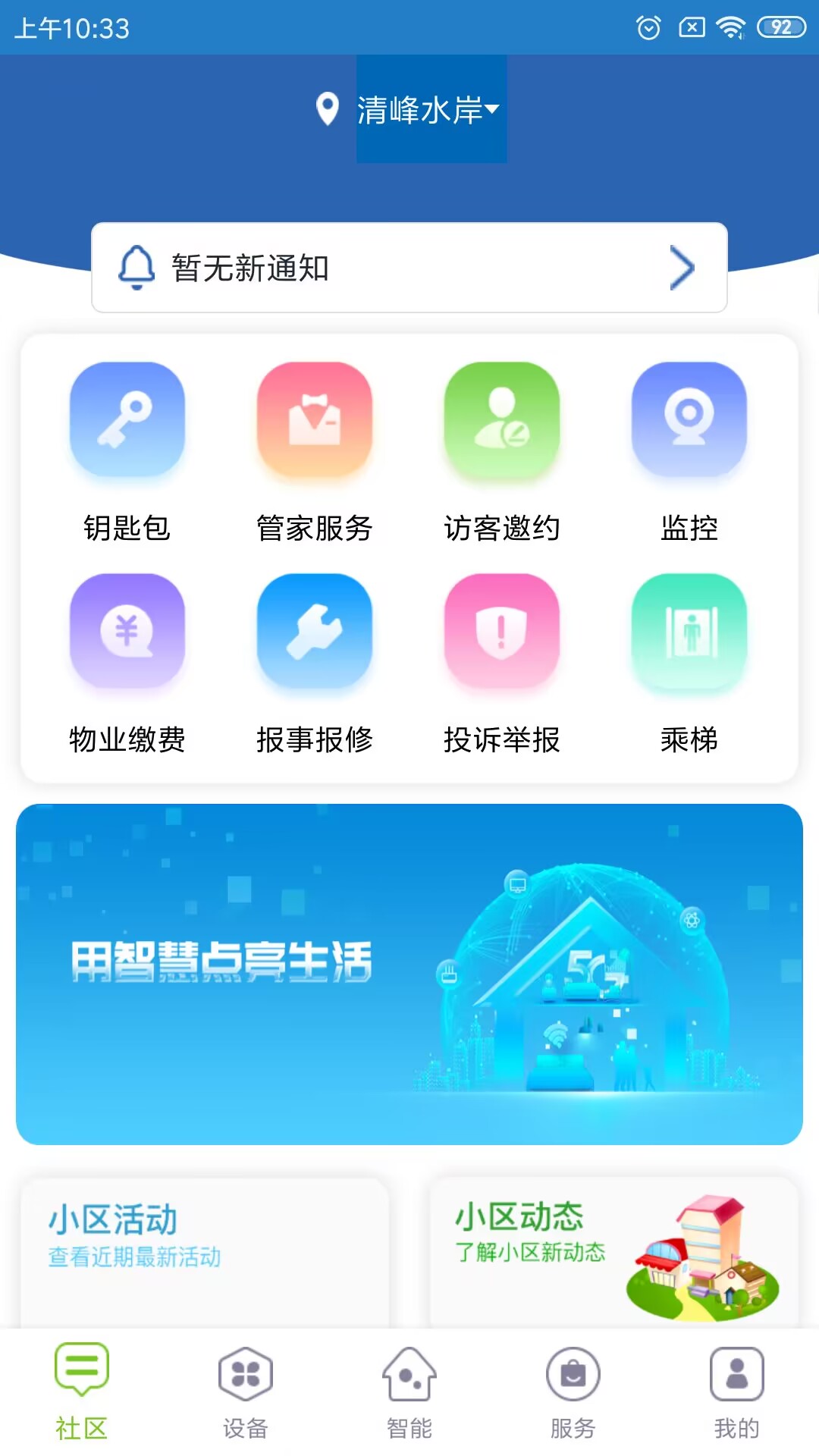This screenshot has width=819, height=1456.
Task: Tap the 乘梯 elevator icon
Action: pos(689,635)
